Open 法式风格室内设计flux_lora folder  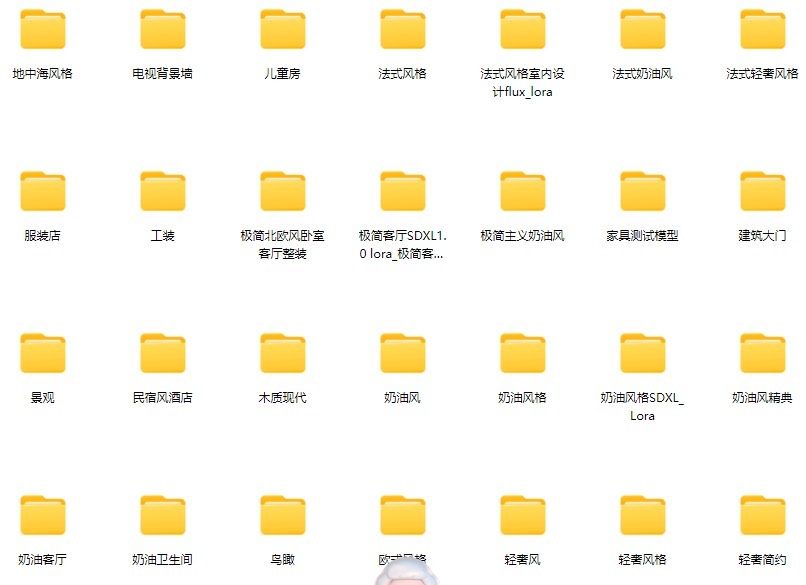coord(523,30)
